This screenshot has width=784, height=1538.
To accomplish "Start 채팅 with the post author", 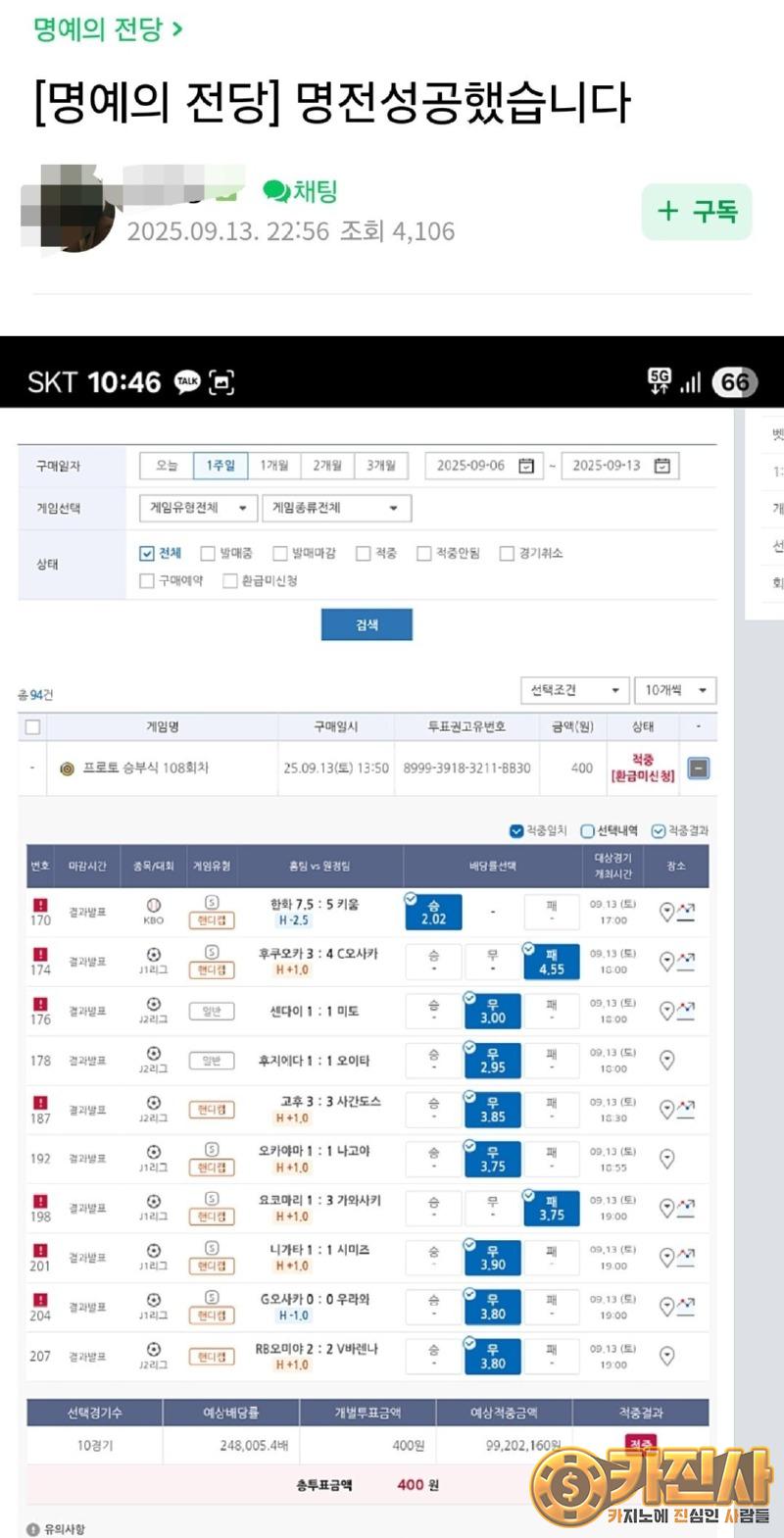I will click(x=302, y=191).
